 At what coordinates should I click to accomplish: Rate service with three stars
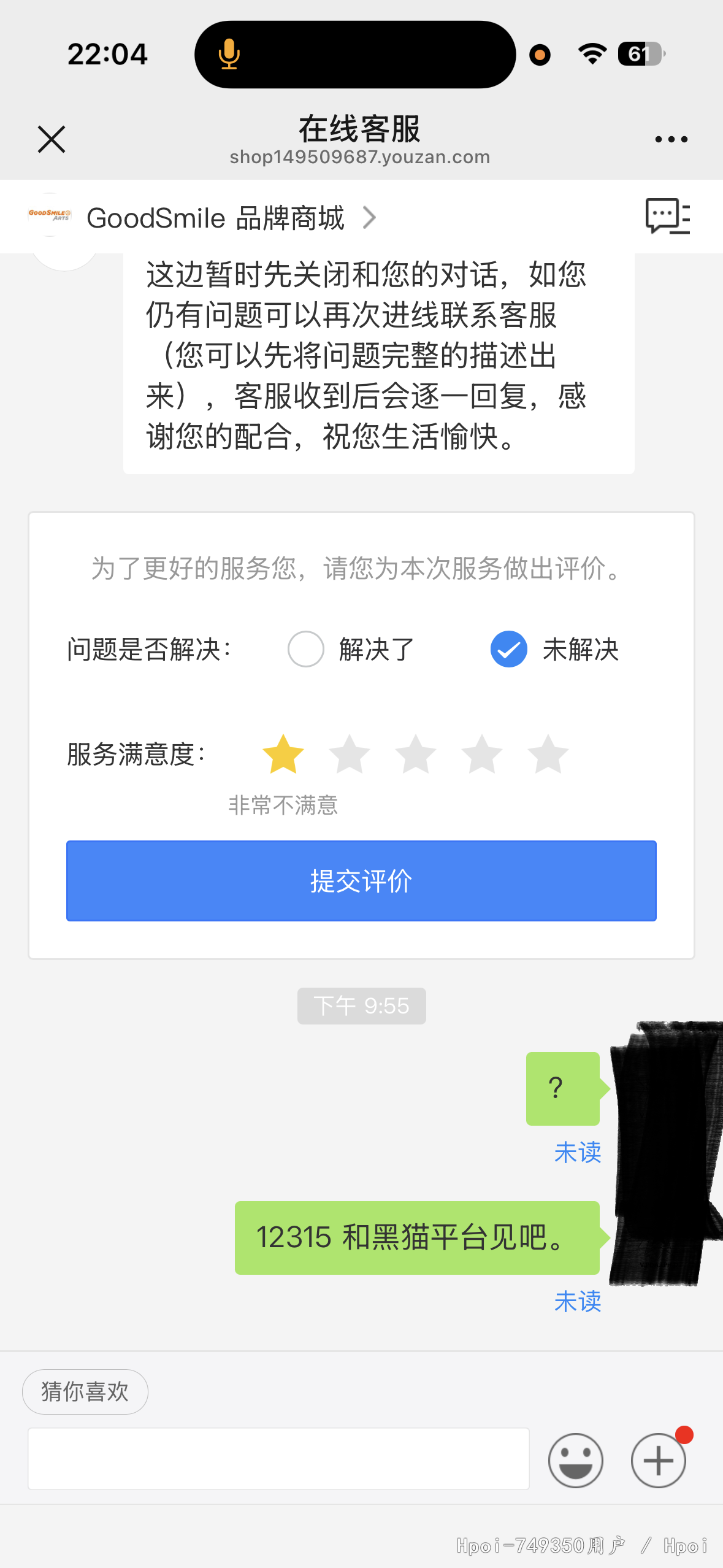416,754
